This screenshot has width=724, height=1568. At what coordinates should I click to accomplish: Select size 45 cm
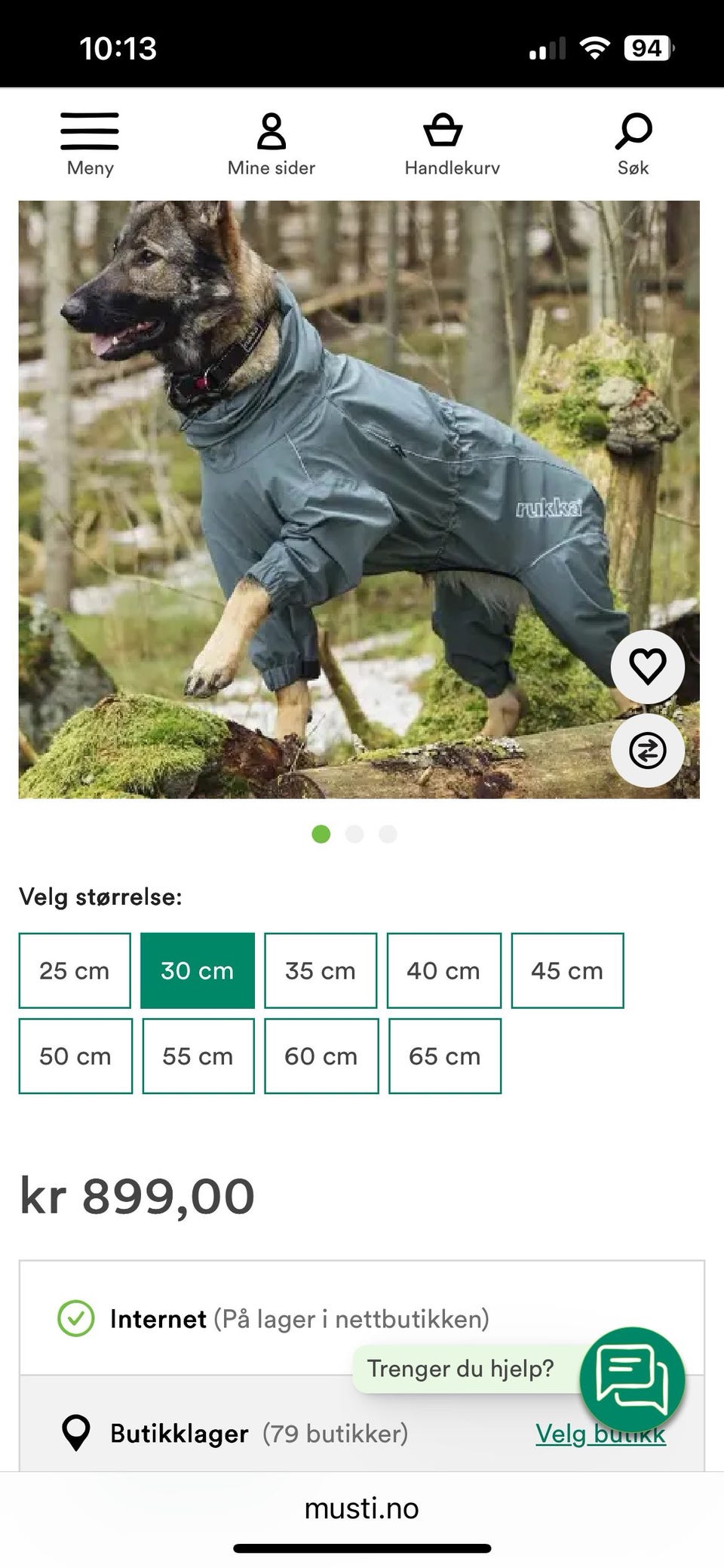[568, 971]
